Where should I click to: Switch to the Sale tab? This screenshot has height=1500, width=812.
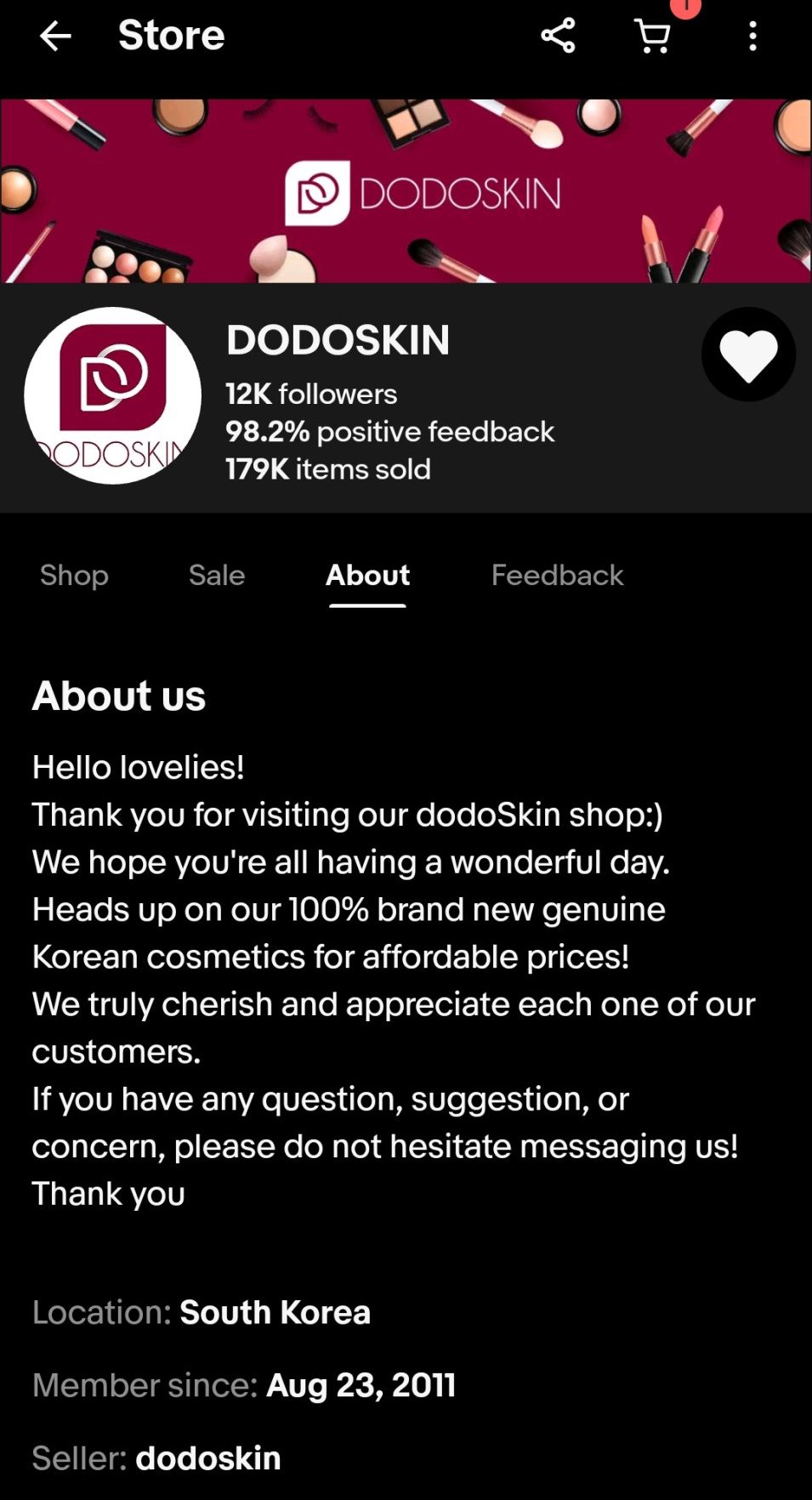[x=217, y=576]
